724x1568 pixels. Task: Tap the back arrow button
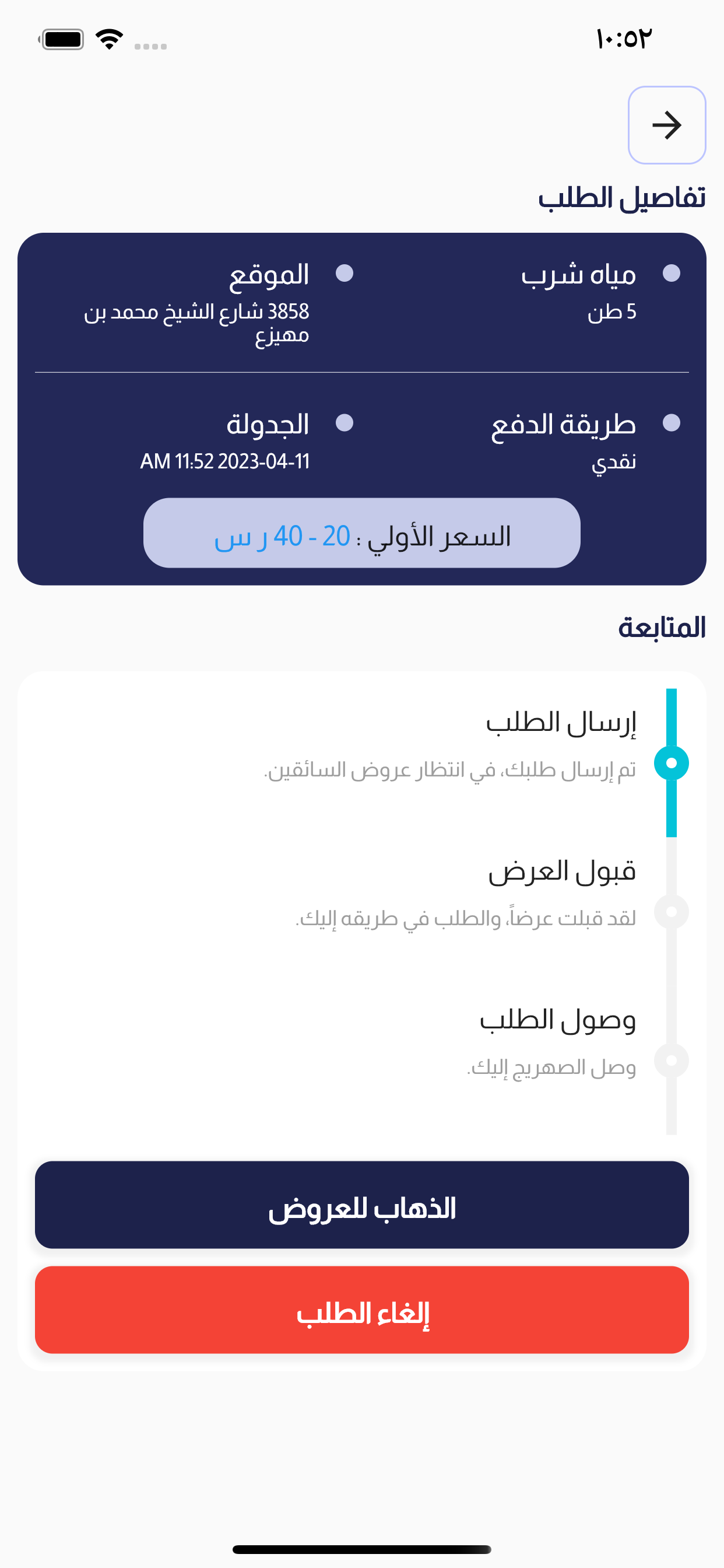click(x=666, y=125)
